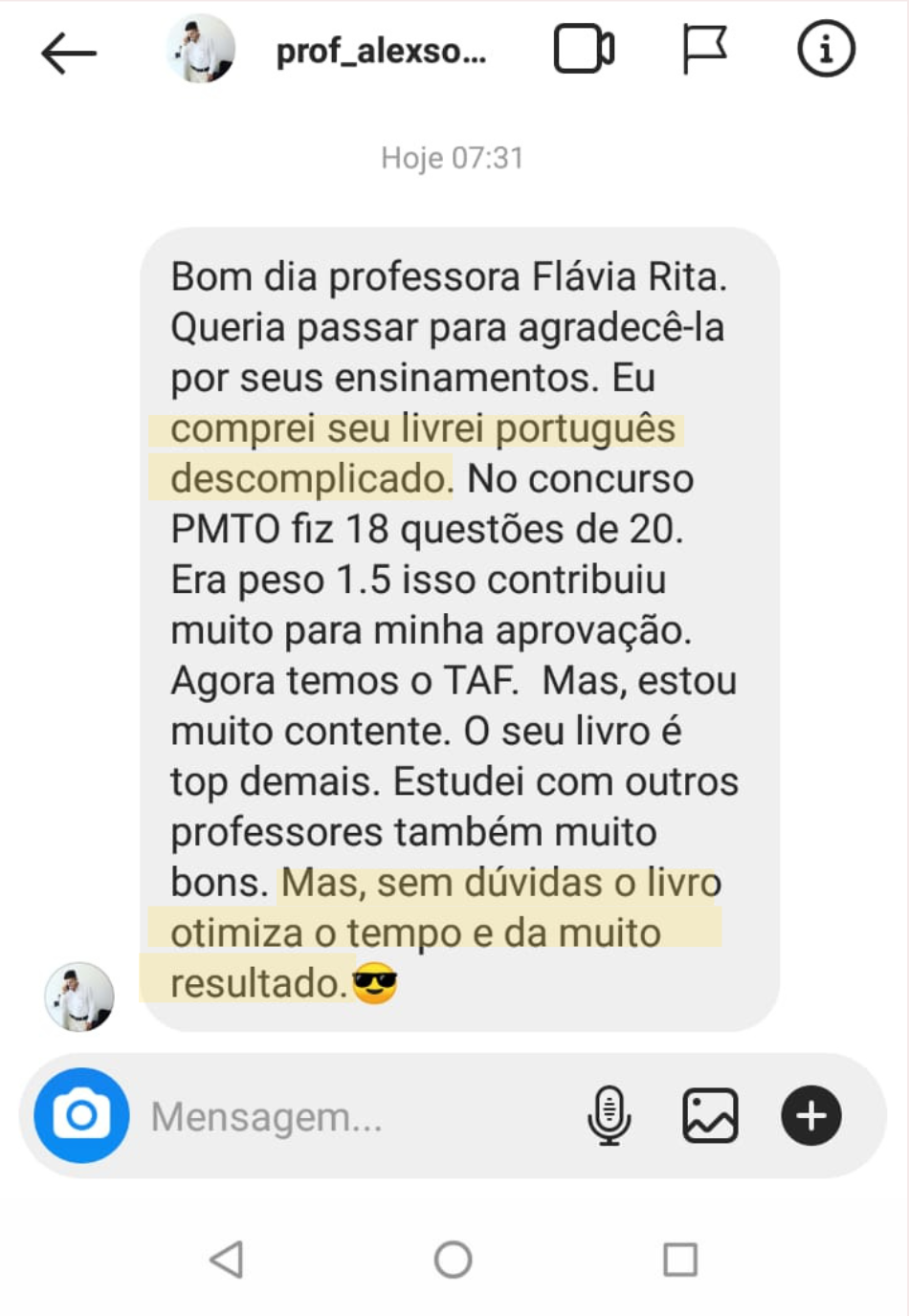Tap the sender's avatar beside the message

point(79,997)
